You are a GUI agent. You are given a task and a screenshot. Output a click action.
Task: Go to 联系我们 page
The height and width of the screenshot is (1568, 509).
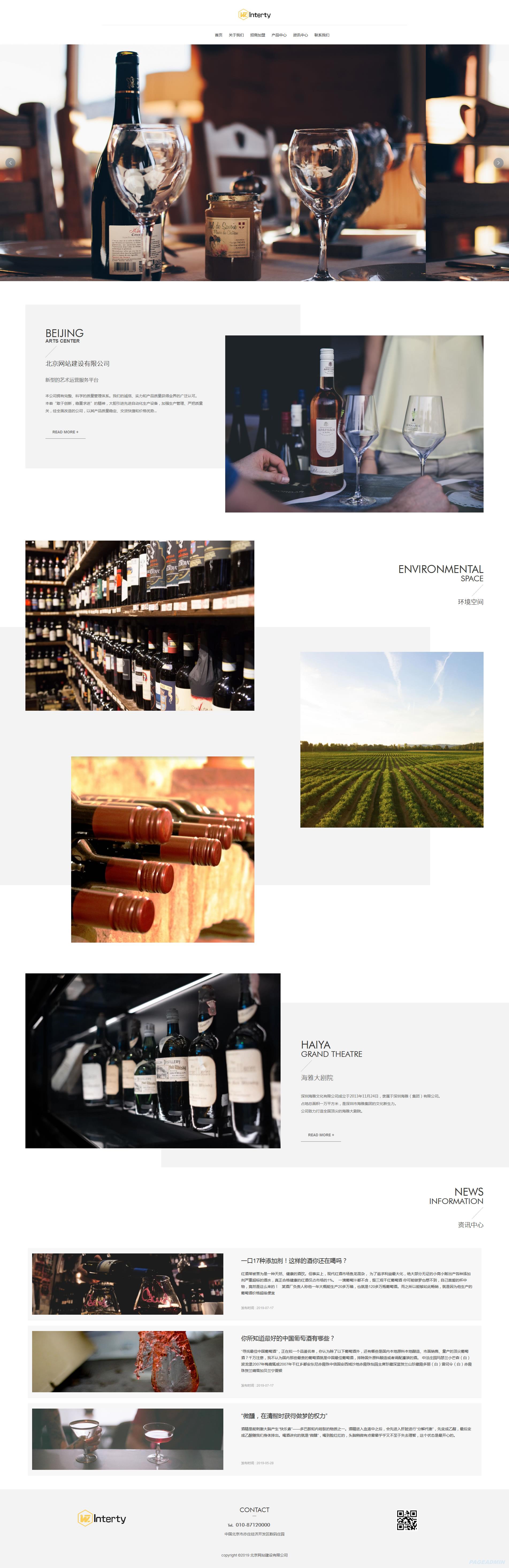[322, 35]
